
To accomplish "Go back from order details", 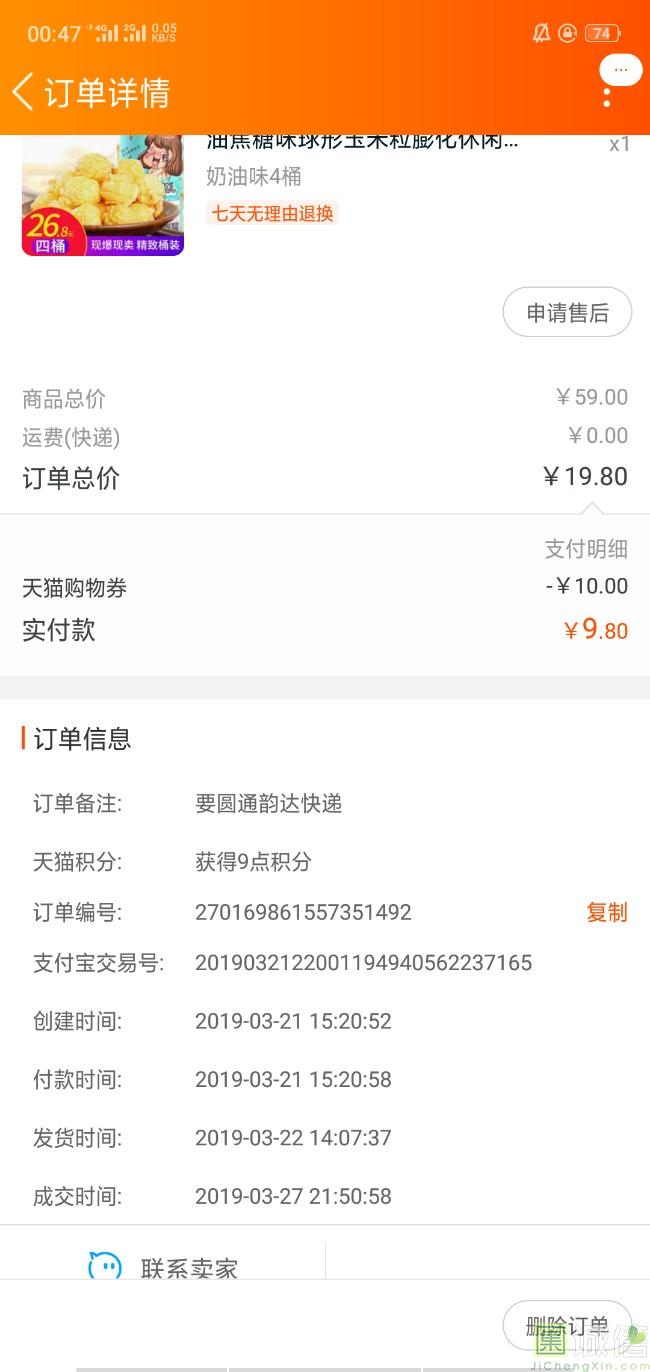I will (24, 92).
